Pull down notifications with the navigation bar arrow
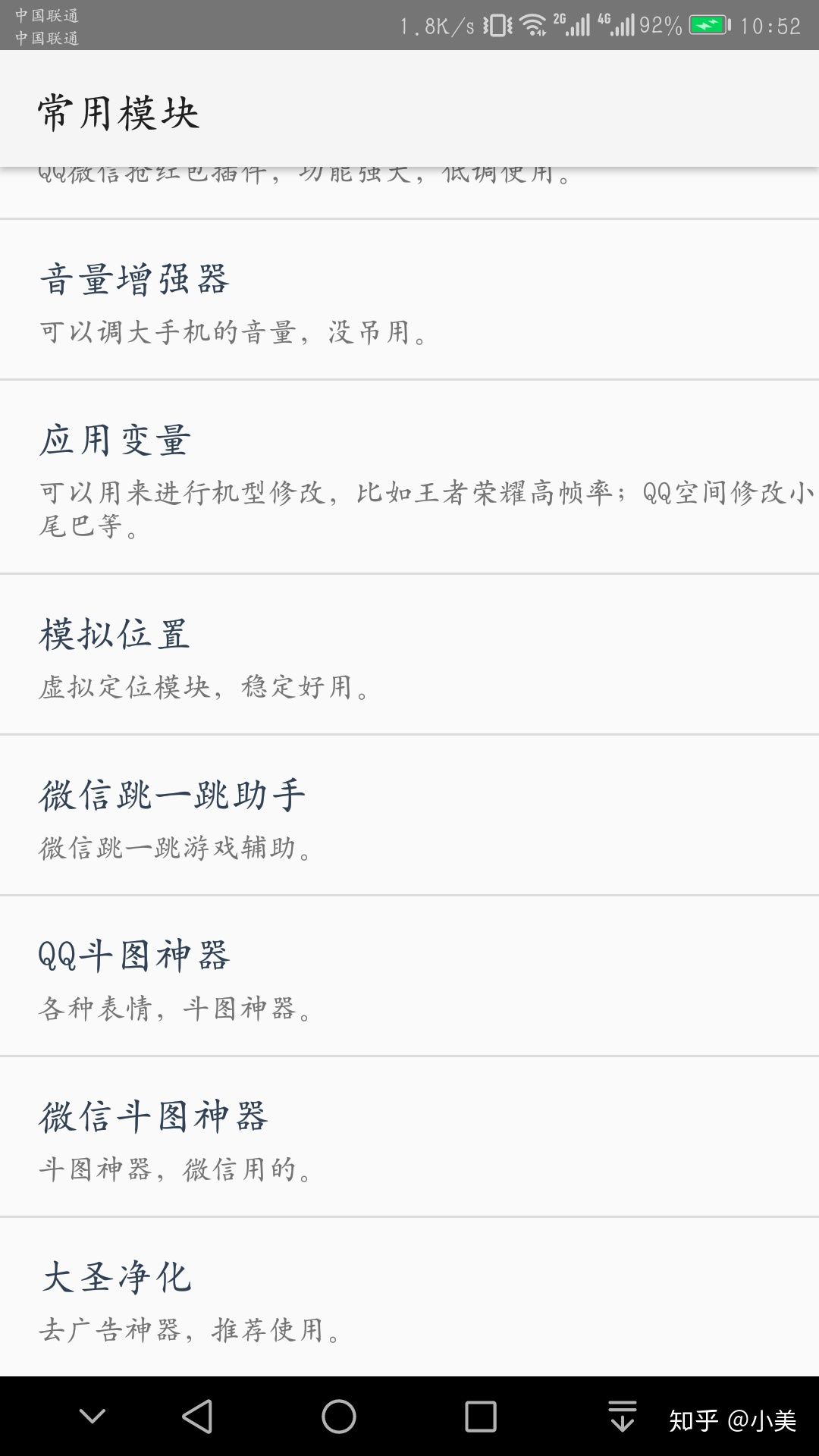Image resolution: width=819 pixels, height=1456 pixels. click(622, 1417)
